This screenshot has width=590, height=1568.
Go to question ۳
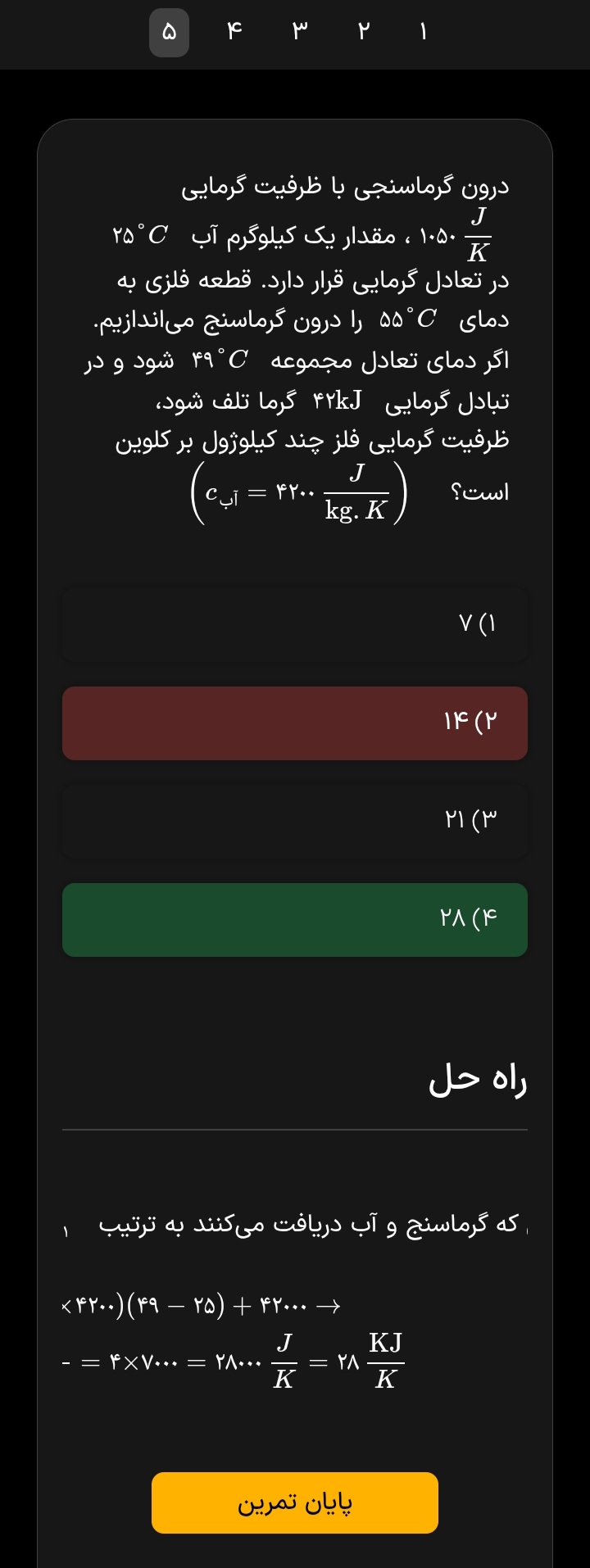point(300,33)
